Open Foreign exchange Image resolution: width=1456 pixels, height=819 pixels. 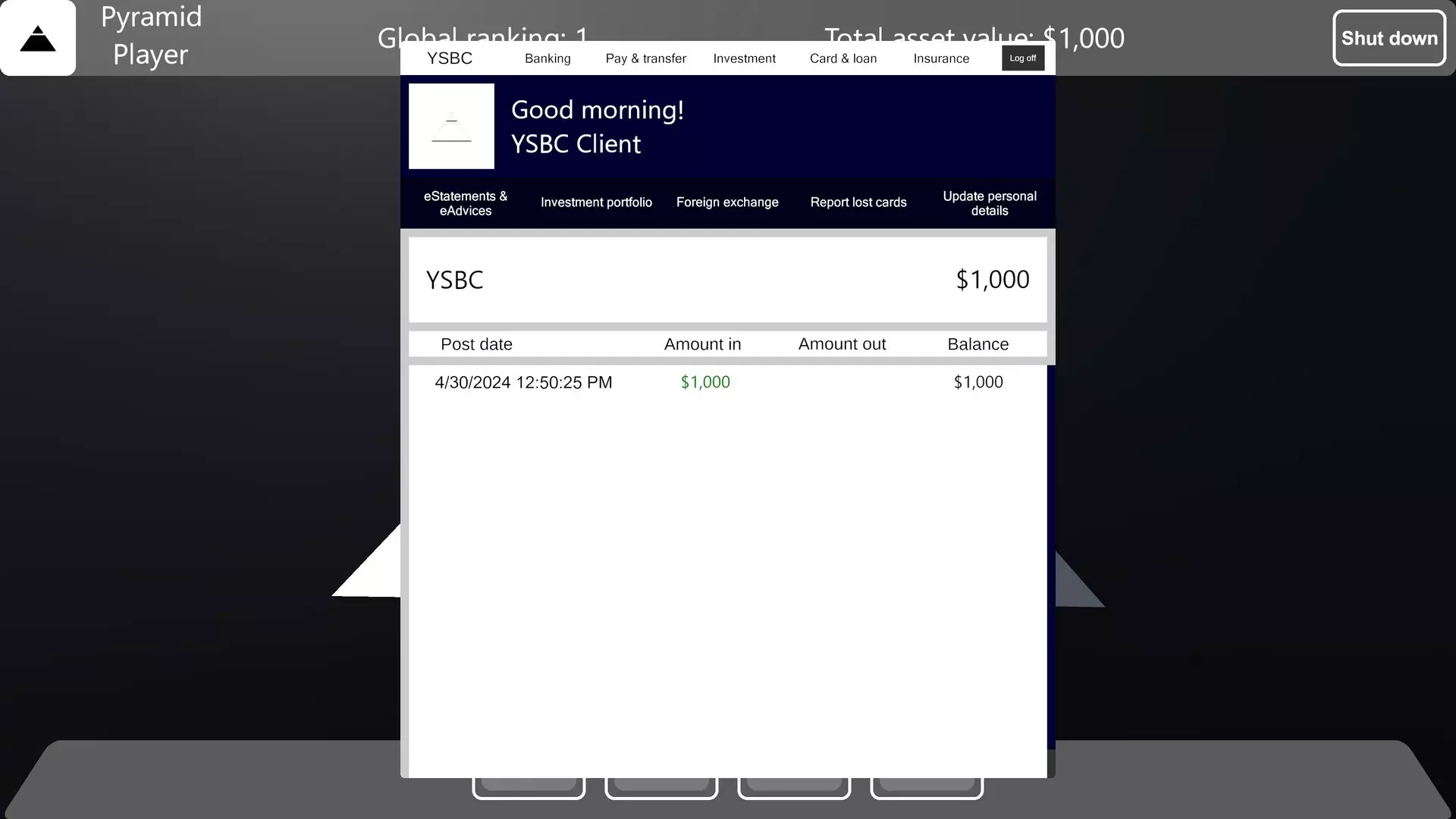[x=727, y=202]
